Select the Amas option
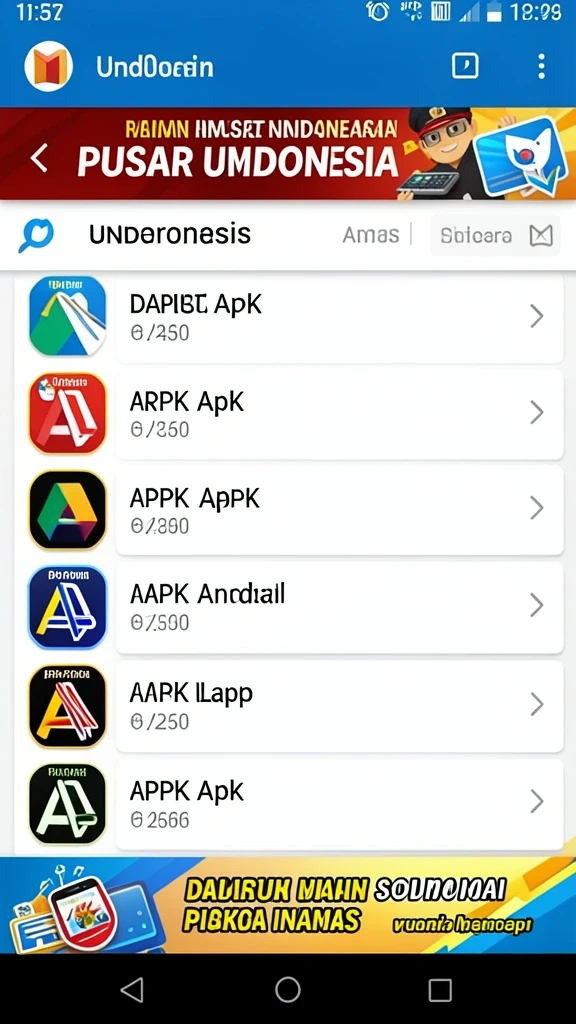Image resolution: width=576 pixels, height=1024 pixels. coord(371,234)
